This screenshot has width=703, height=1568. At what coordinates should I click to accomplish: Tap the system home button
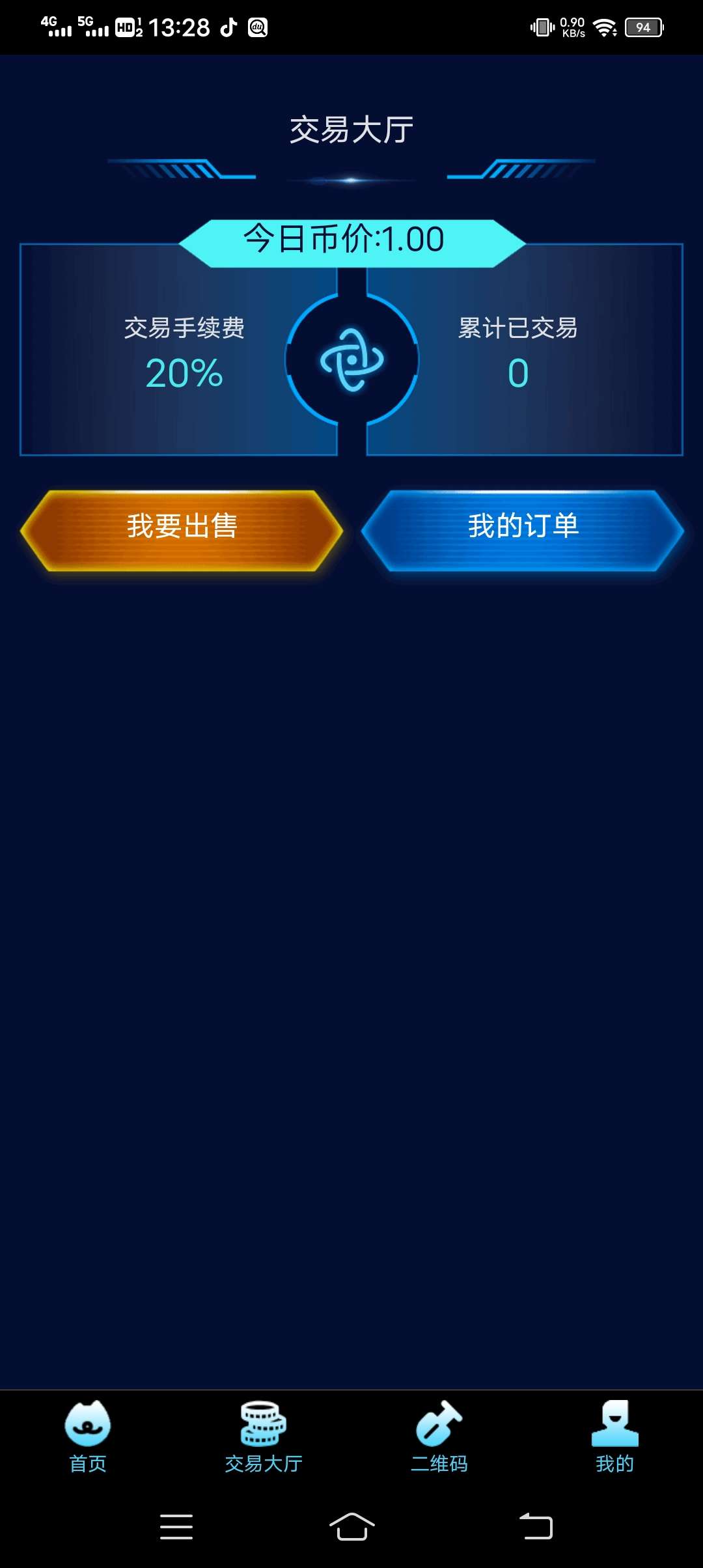tap(351, 1526)
